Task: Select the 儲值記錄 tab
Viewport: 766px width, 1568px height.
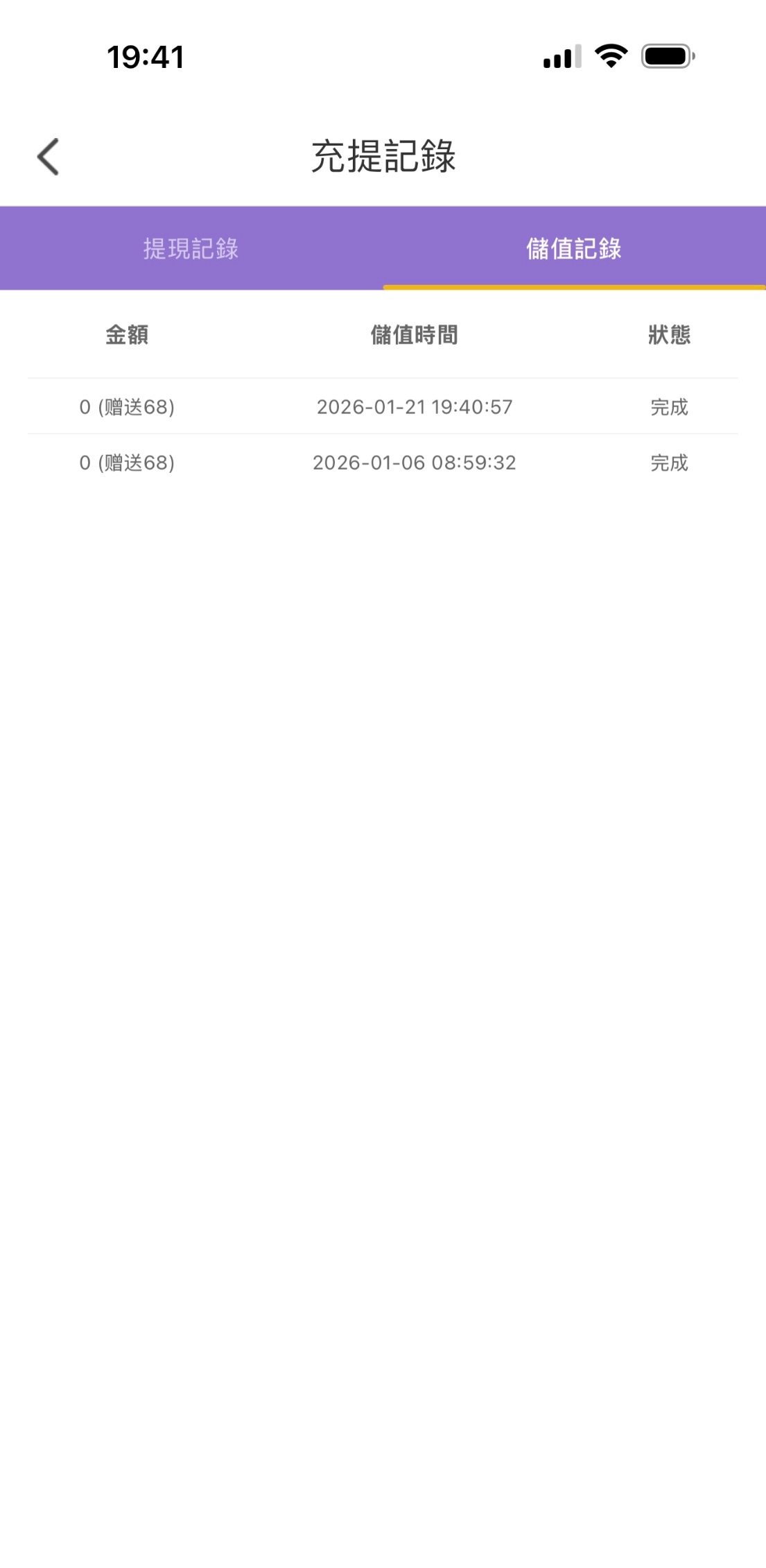Action: tap(574, 248)
